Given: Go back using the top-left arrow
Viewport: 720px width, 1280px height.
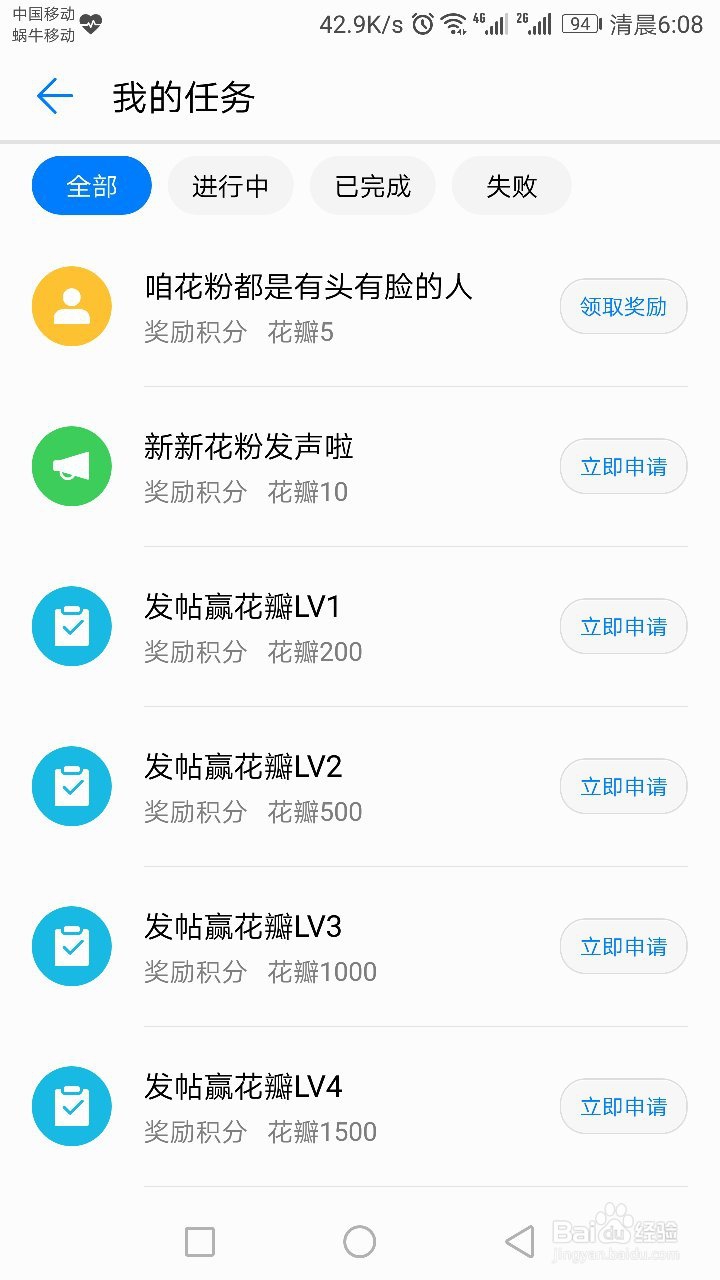Looking at the screenshot, I should click(x=55, y=97).
